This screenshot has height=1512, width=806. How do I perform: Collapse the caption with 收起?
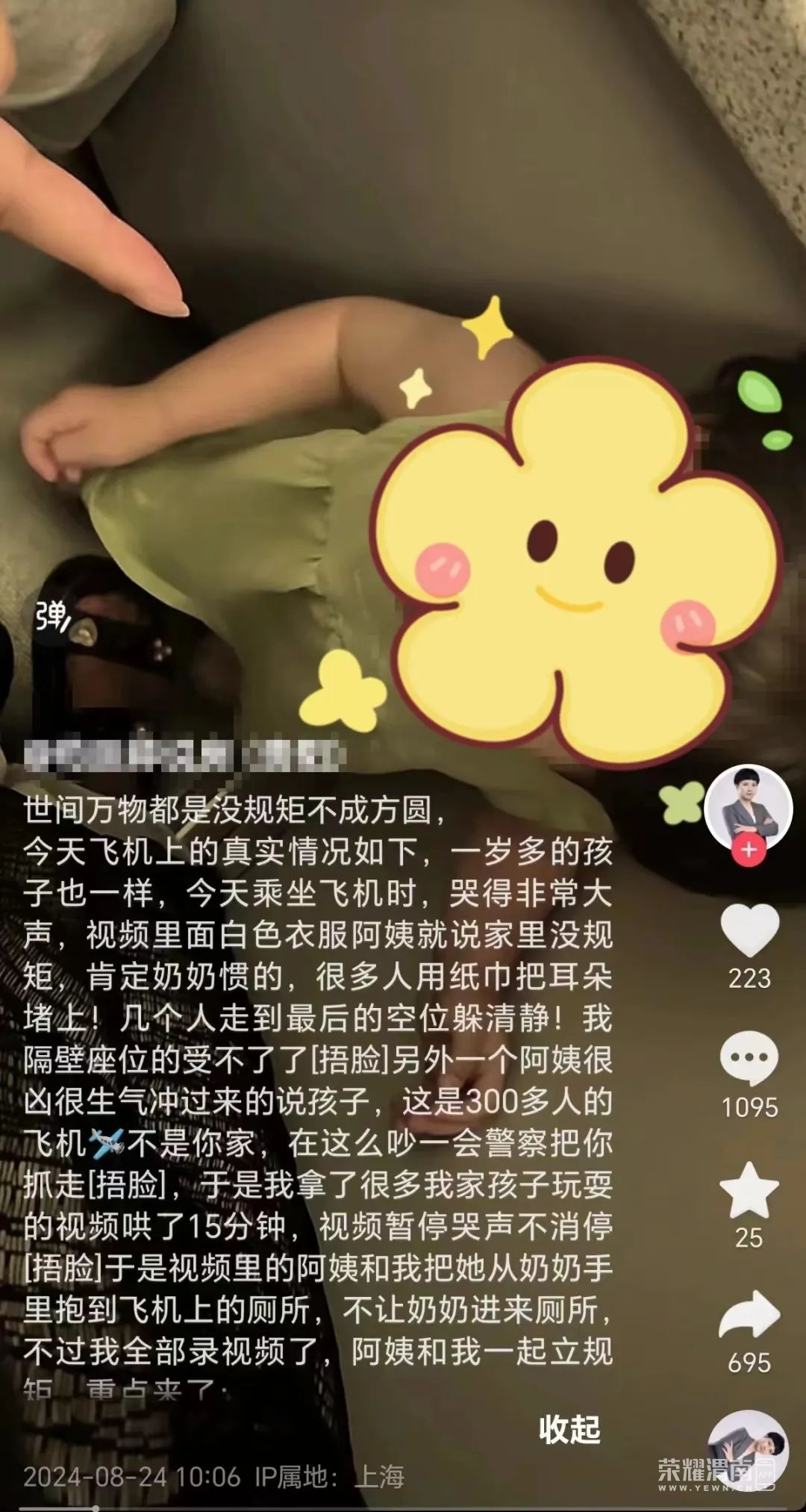pos(569,1428)
